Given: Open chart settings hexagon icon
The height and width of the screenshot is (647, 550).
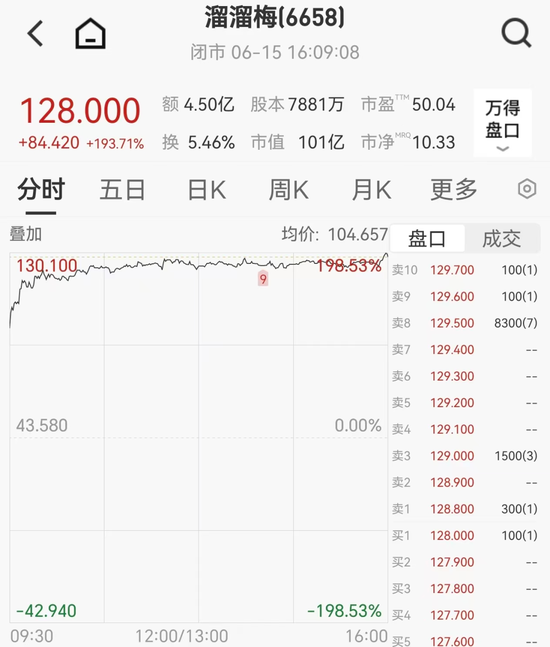Looking at the screenshot, I should tap(527, 189).
